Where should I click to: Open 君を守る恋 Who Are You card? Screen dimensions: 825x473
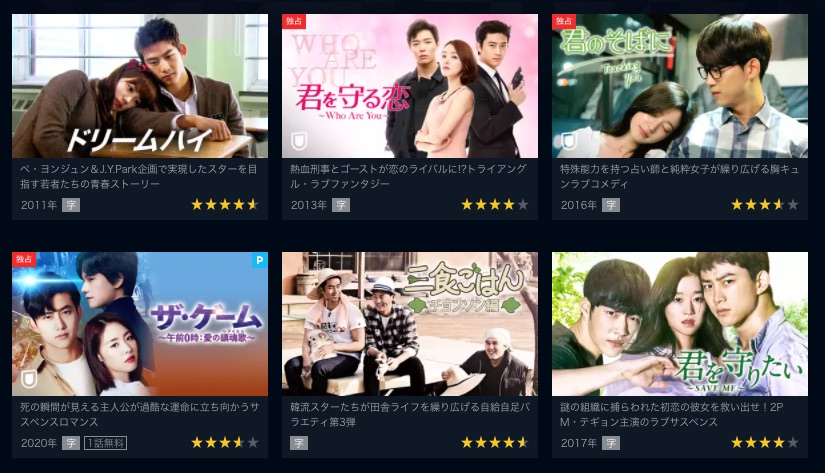410,86
